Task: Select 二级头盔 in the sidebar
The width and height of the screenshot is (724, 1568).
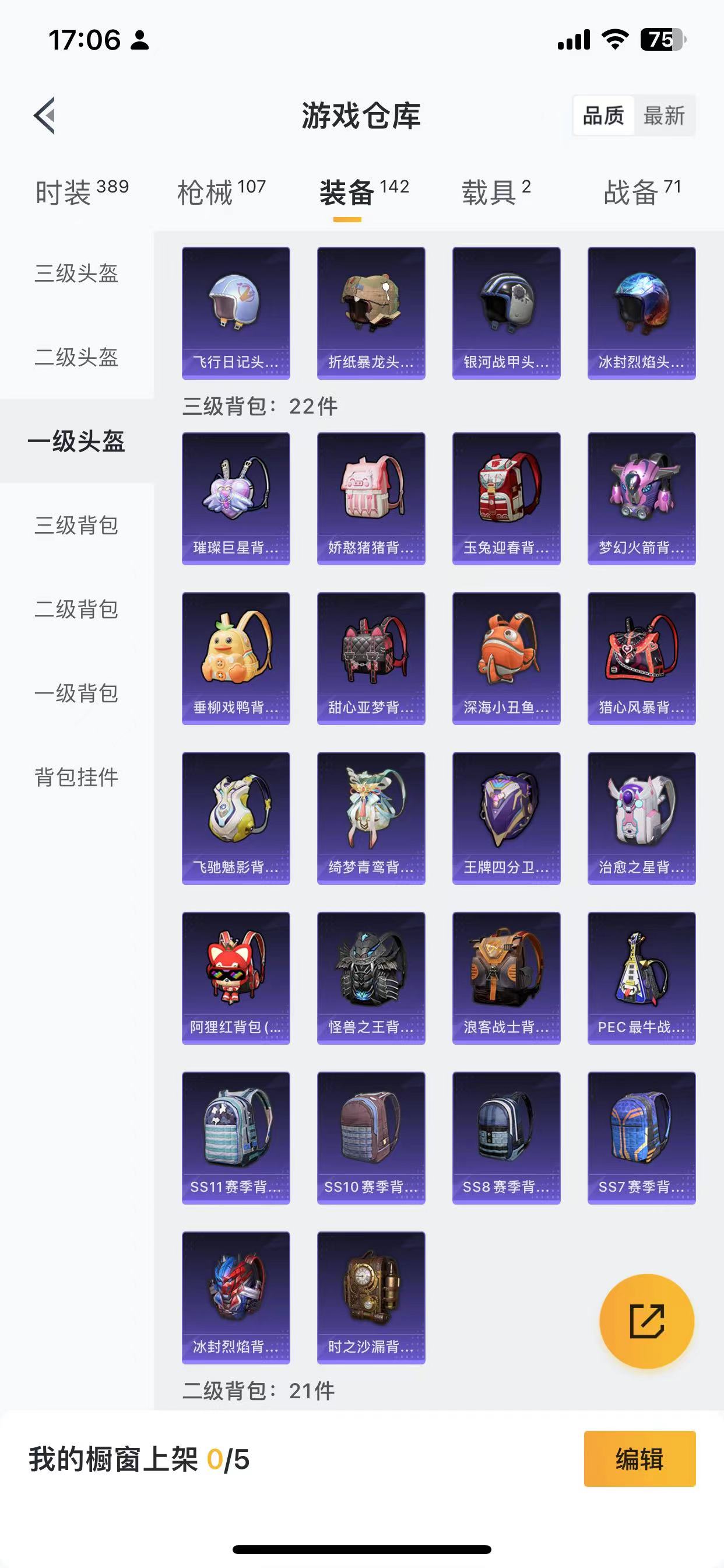Action: coord(77,358)
